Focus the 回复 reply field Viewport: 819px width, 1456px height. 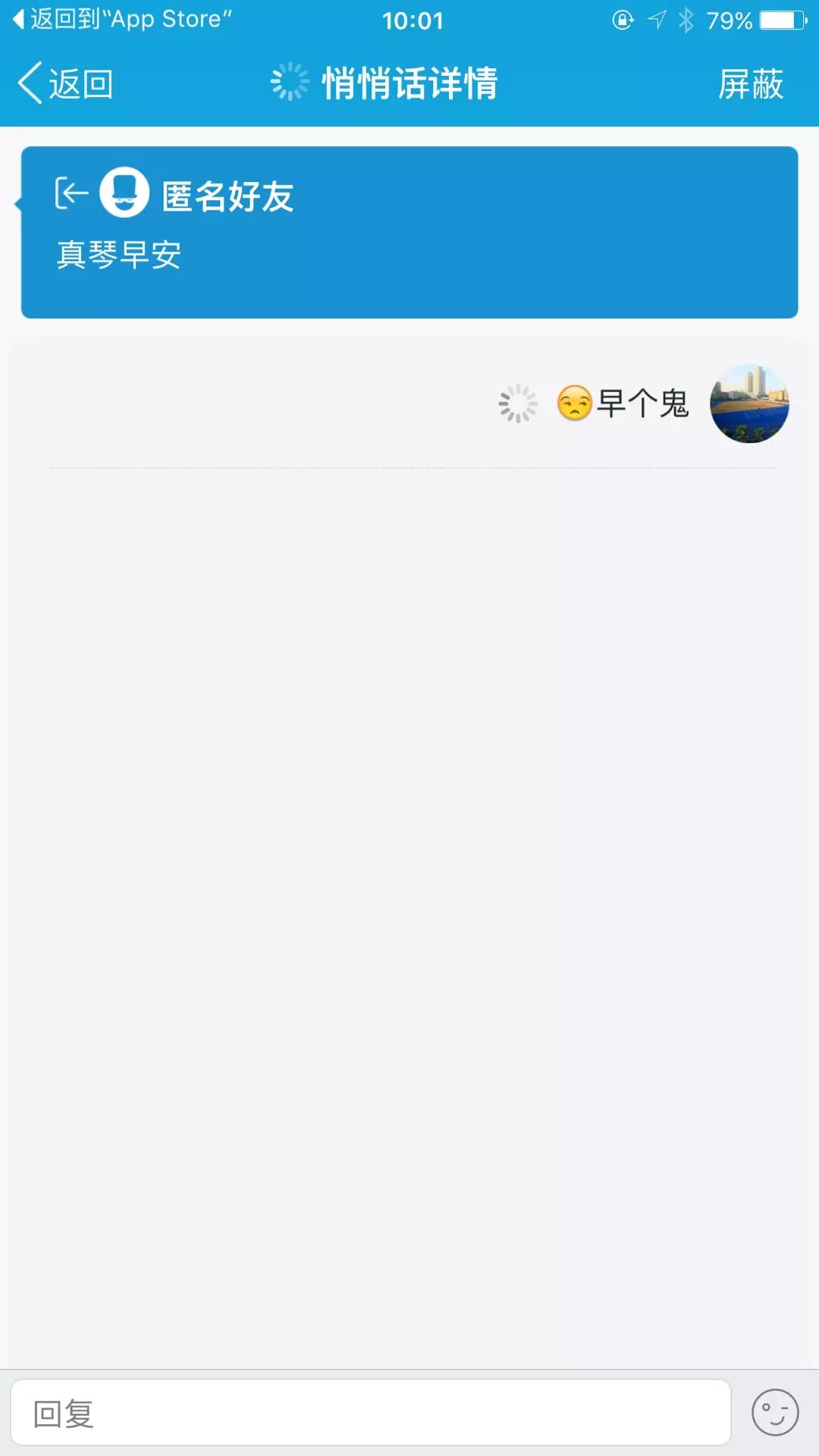point(370,1414)
